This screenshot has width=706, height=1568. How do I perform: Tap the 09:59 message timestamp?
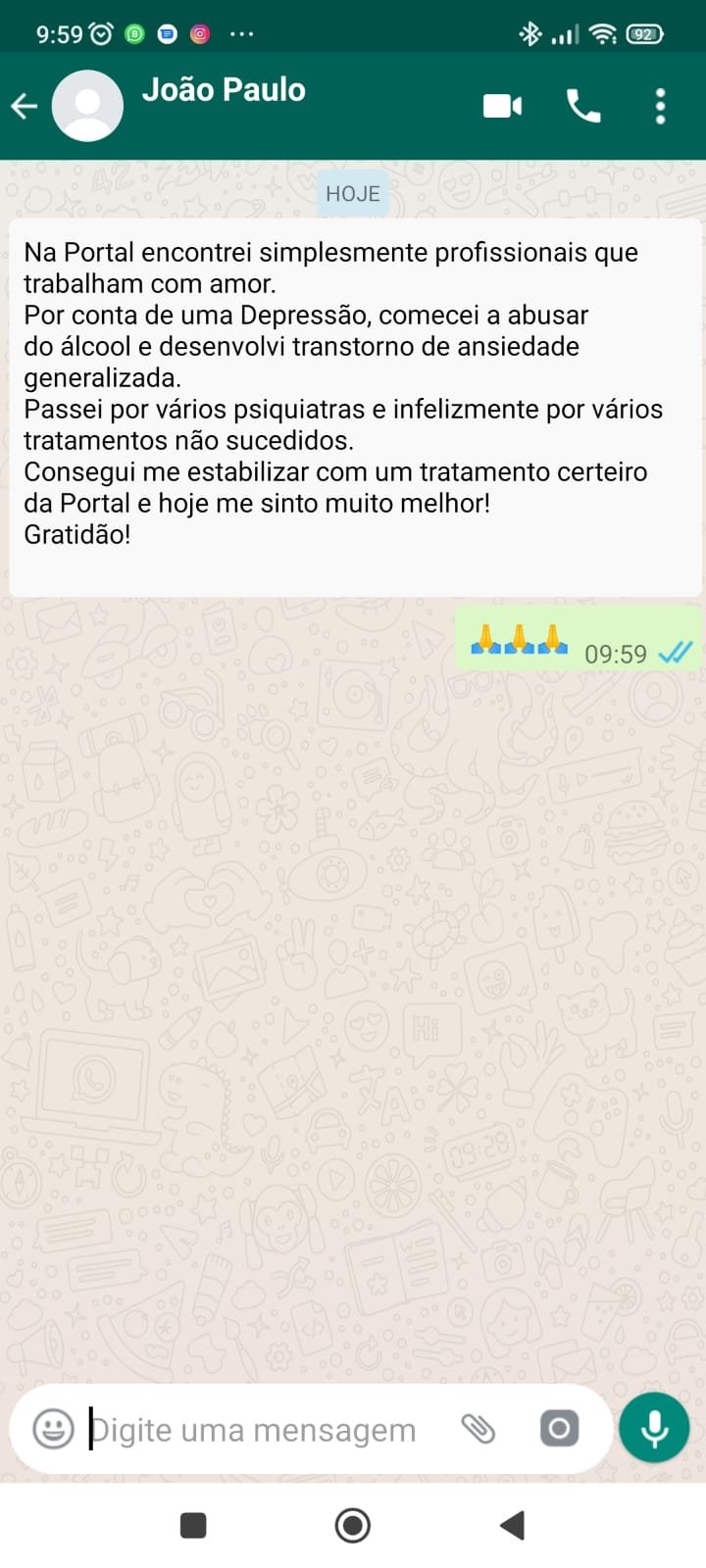tap(617, 654)
